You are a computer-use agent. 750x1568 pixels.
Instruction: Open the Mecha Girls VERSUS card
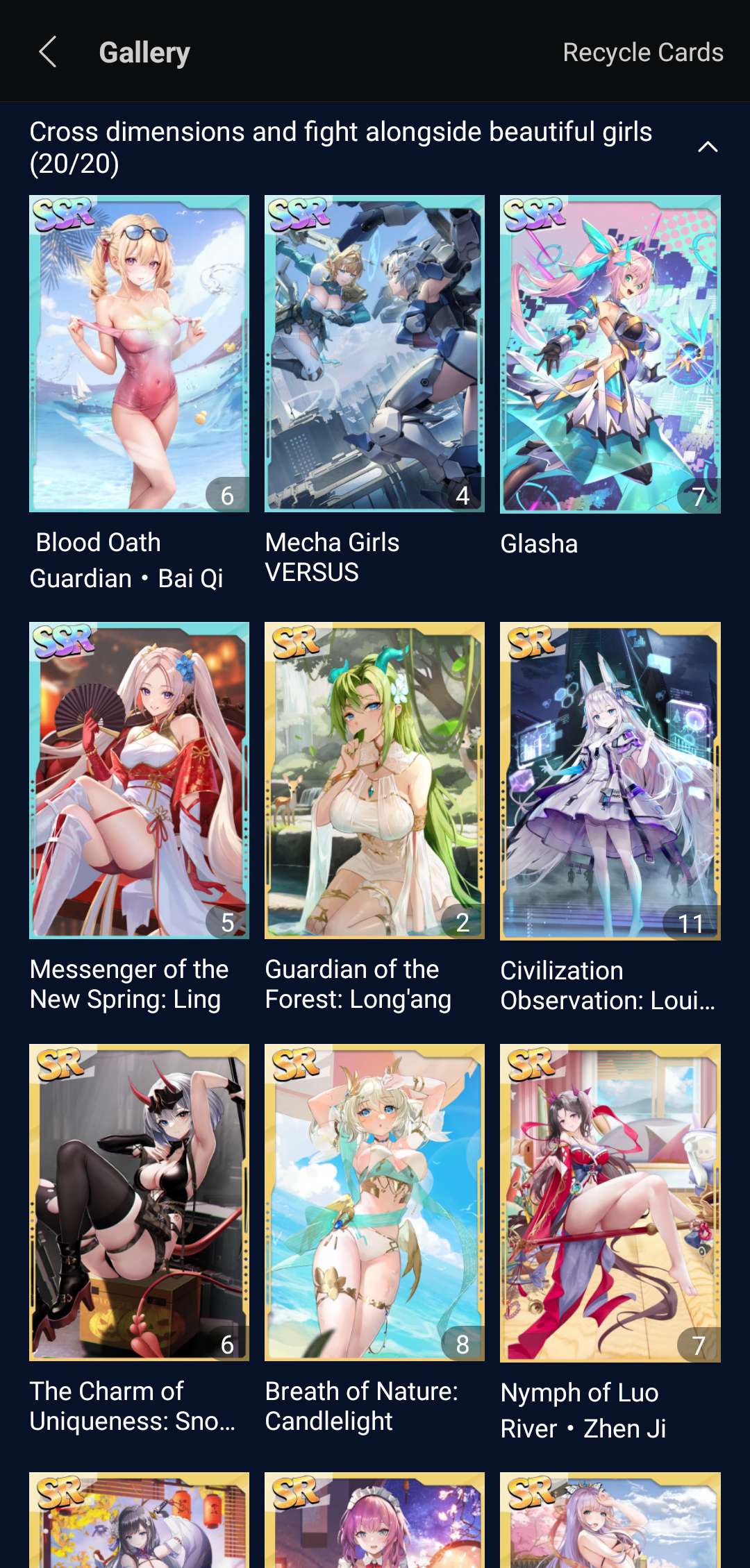(374, 354)
